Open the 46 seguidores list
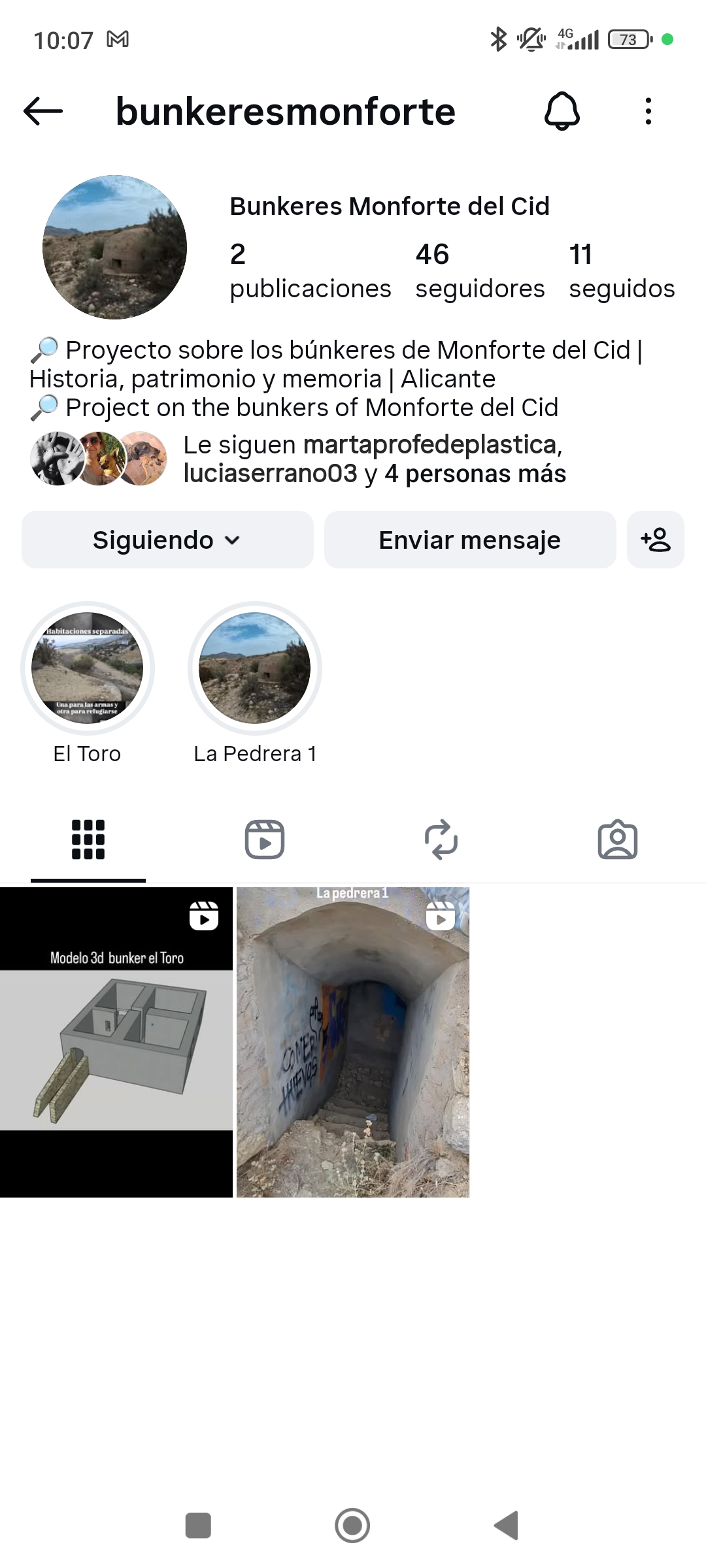This screenshot has width=706, height=1568. click(x=479, y=270)
